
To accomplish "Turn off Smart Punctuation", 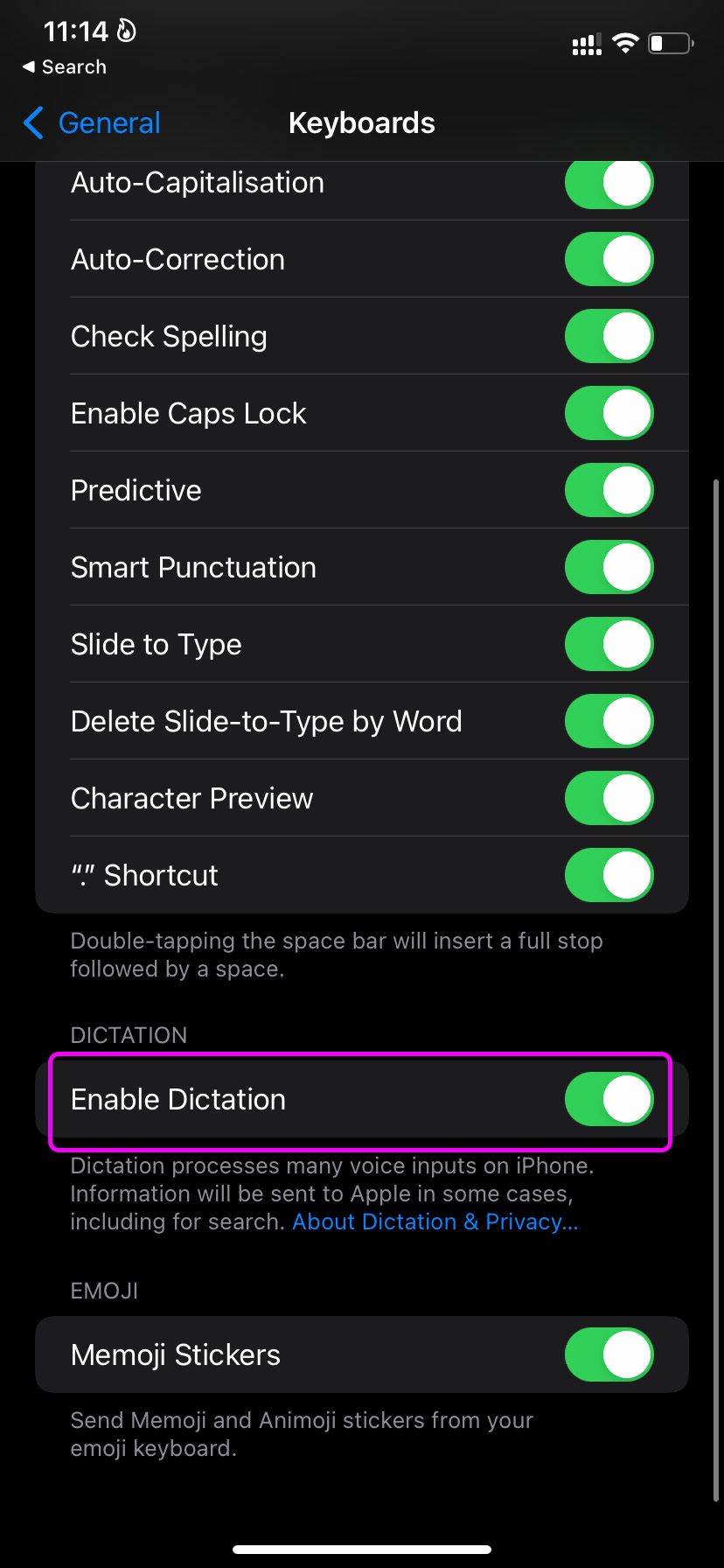I will tap(609, 568).
